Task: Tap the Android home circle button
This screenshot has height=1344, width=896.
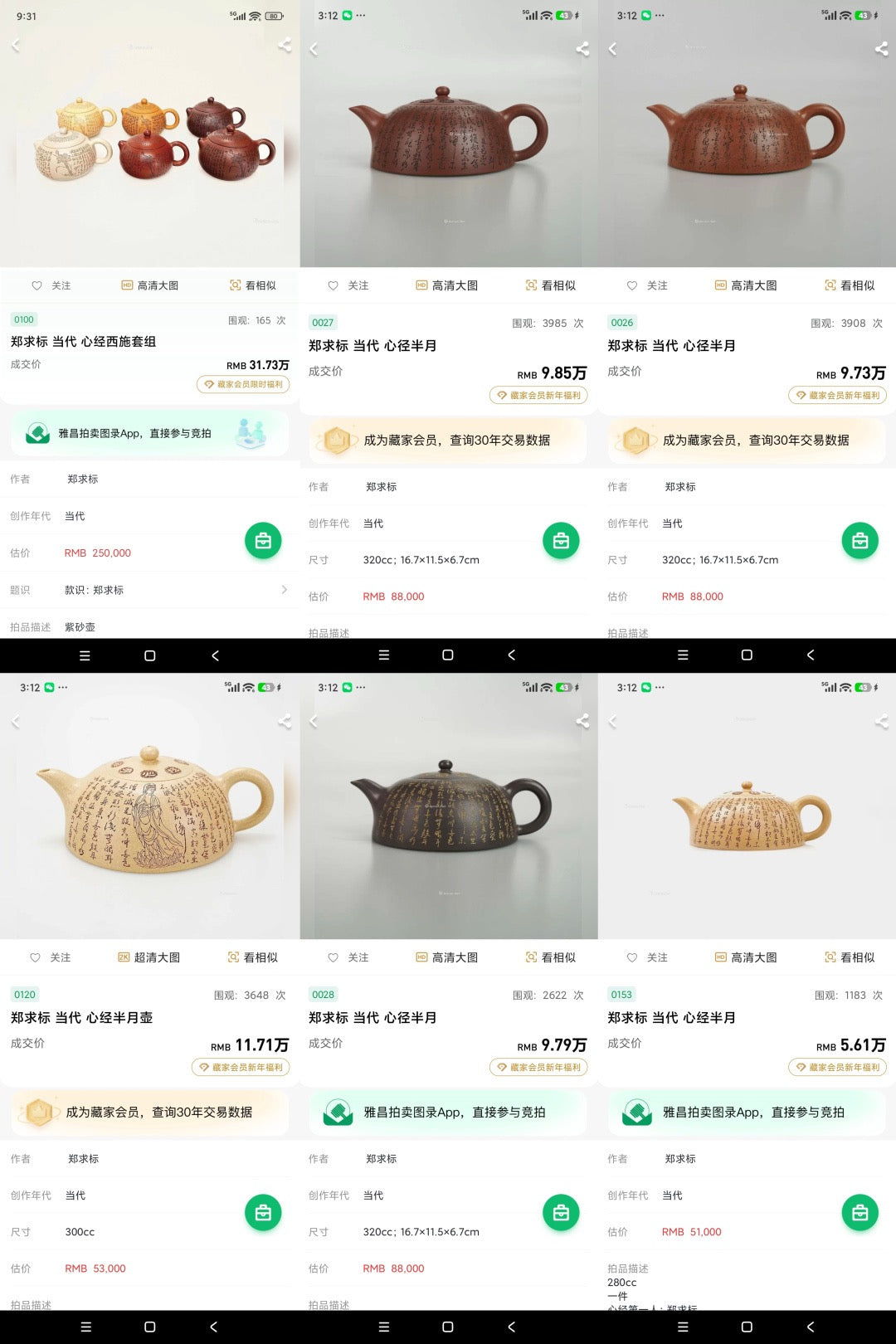Action: [149, 655]
